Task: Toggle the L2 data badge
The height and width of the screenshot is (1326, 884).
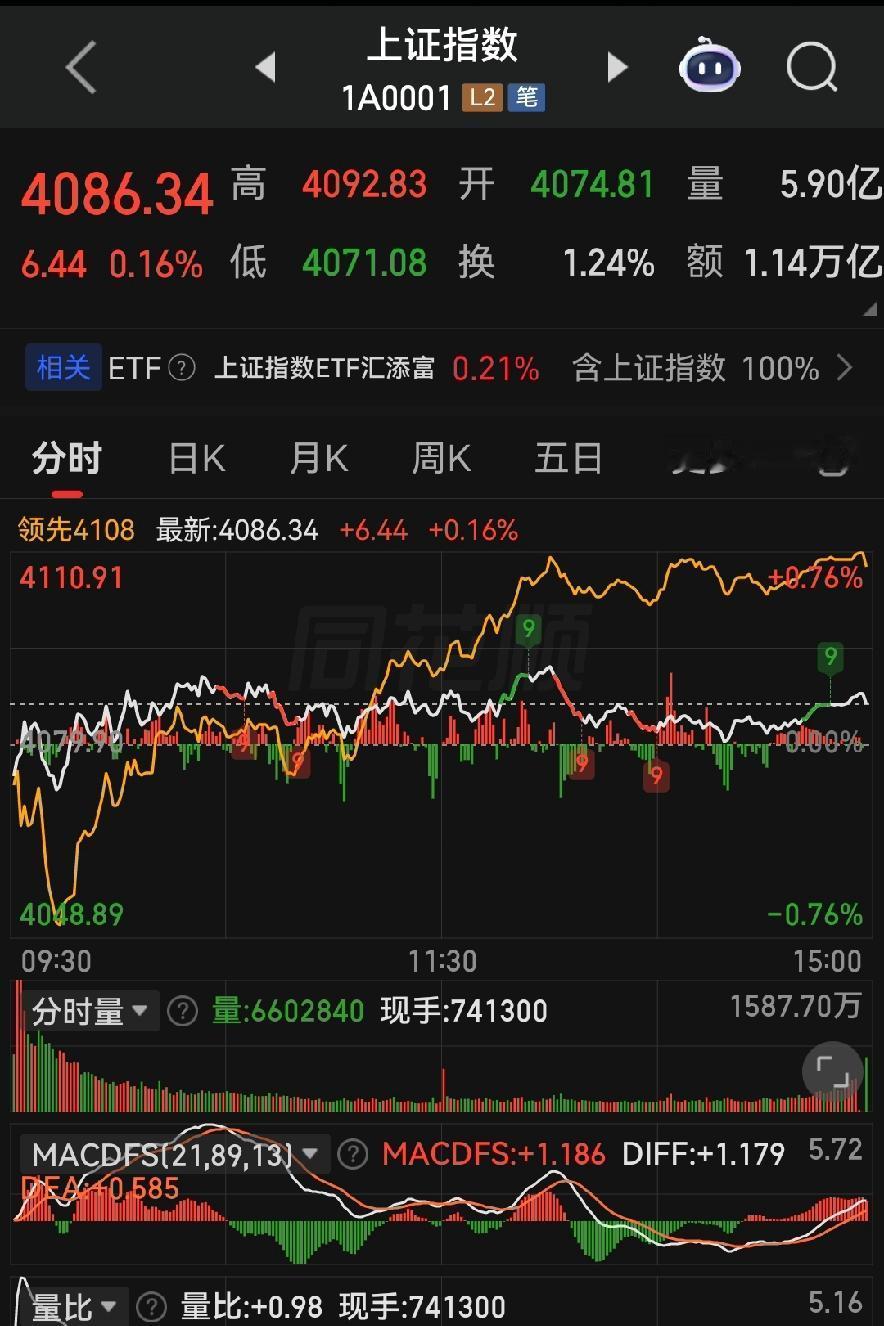Action: 486,98
